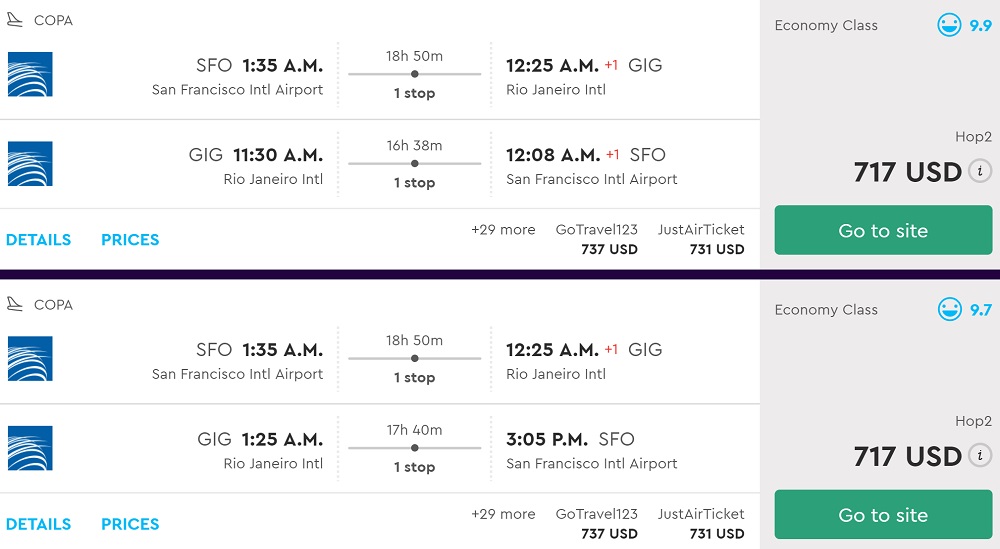1000x549 pixels.
Task: Open DETAILS for the 1:25 A.M. return itinerary
Action: [x=38, y=524]
